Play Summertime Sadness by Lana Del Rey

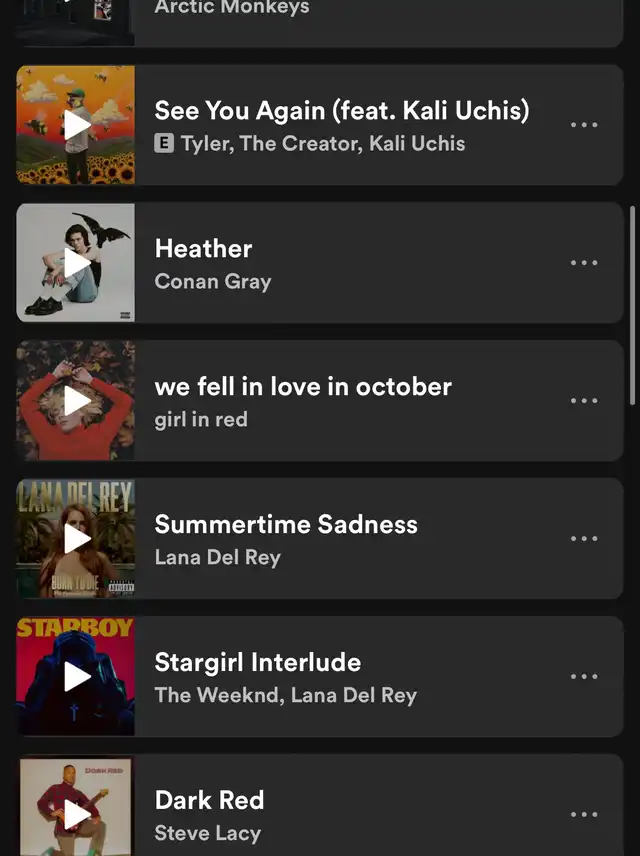76,539
